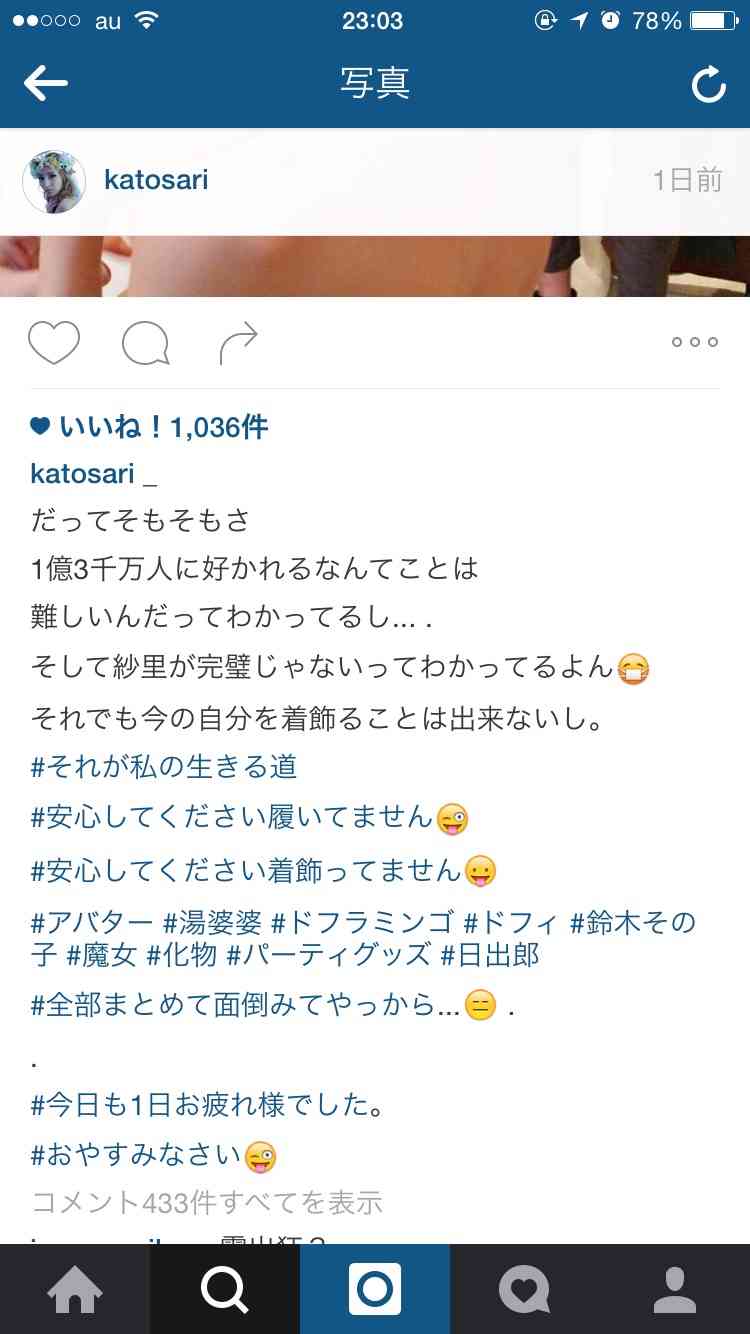Open hashtag #それが私の生きる道

164,767
